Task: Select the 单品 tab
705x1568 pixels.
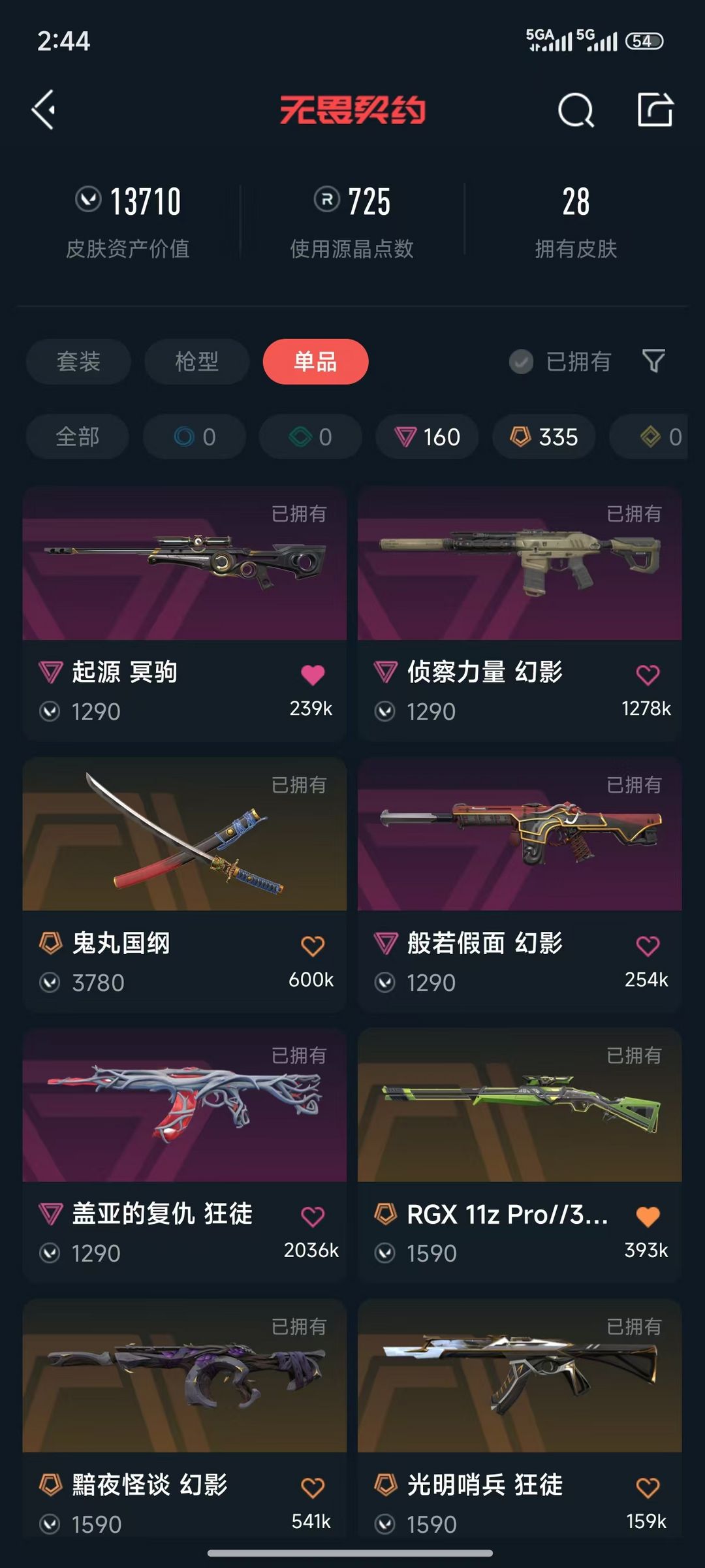Action: [x=315, y=361]
